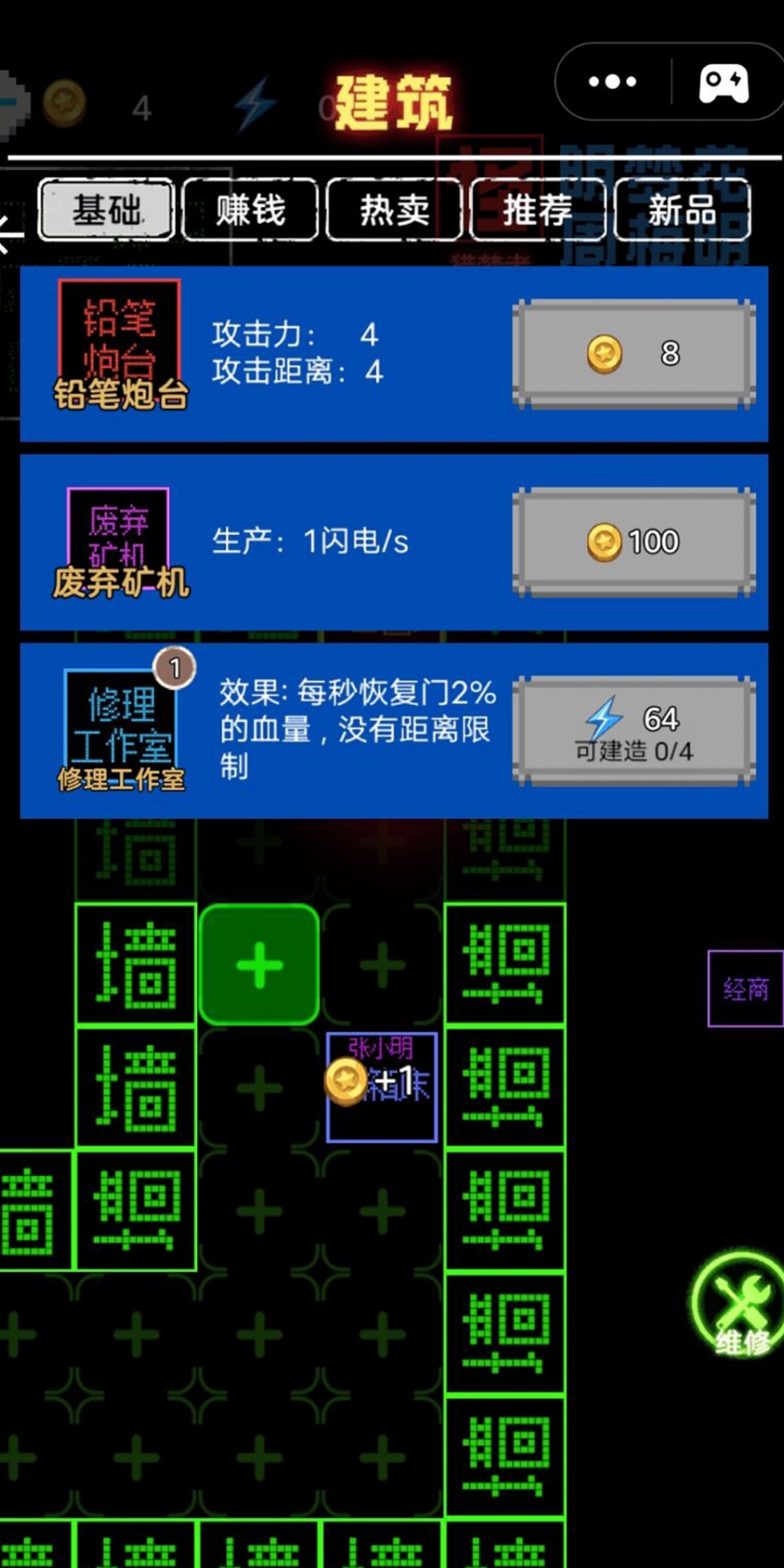Buy 废弃矿机 for 100 coins

pyautogui.click(x=634, y=542)
